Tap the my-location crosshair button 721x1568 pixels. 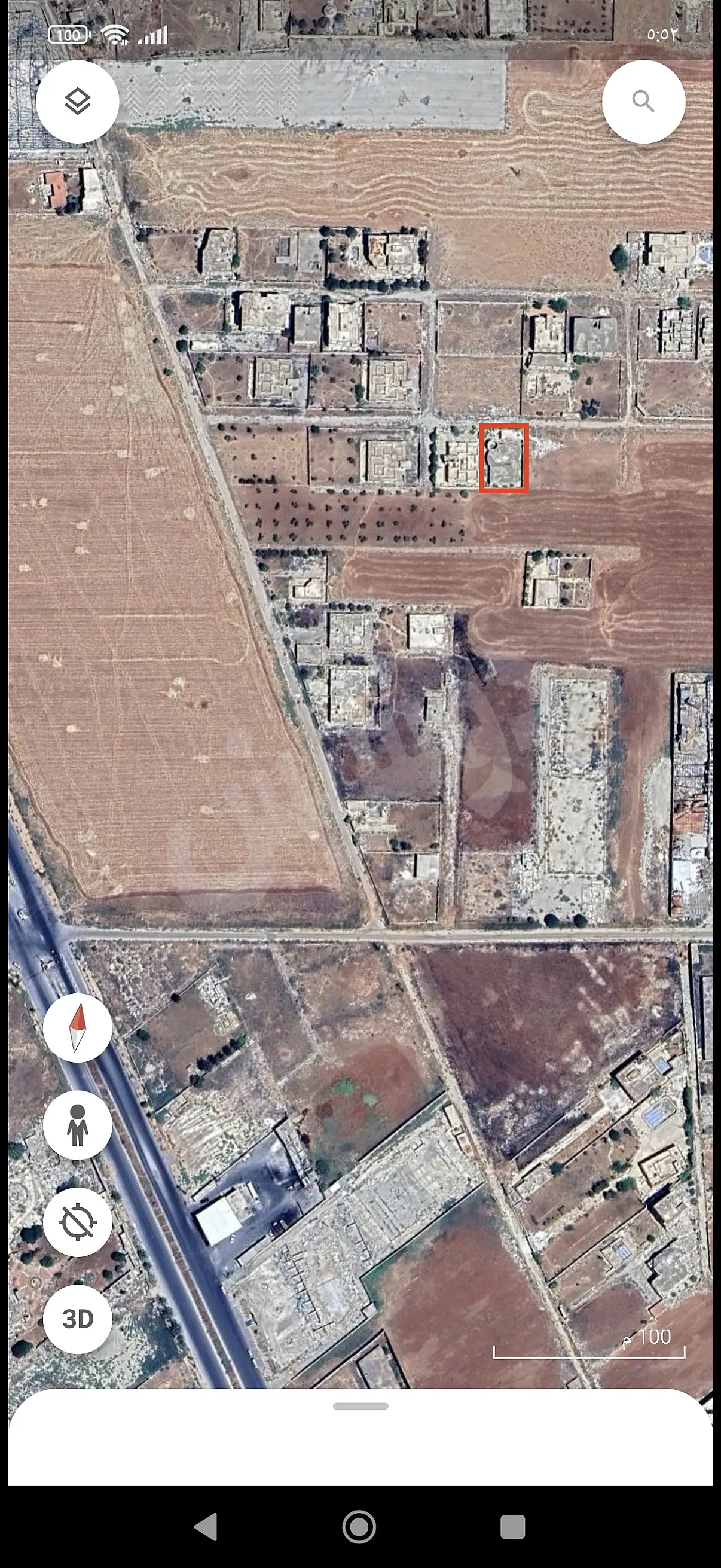coord(77,1222)
